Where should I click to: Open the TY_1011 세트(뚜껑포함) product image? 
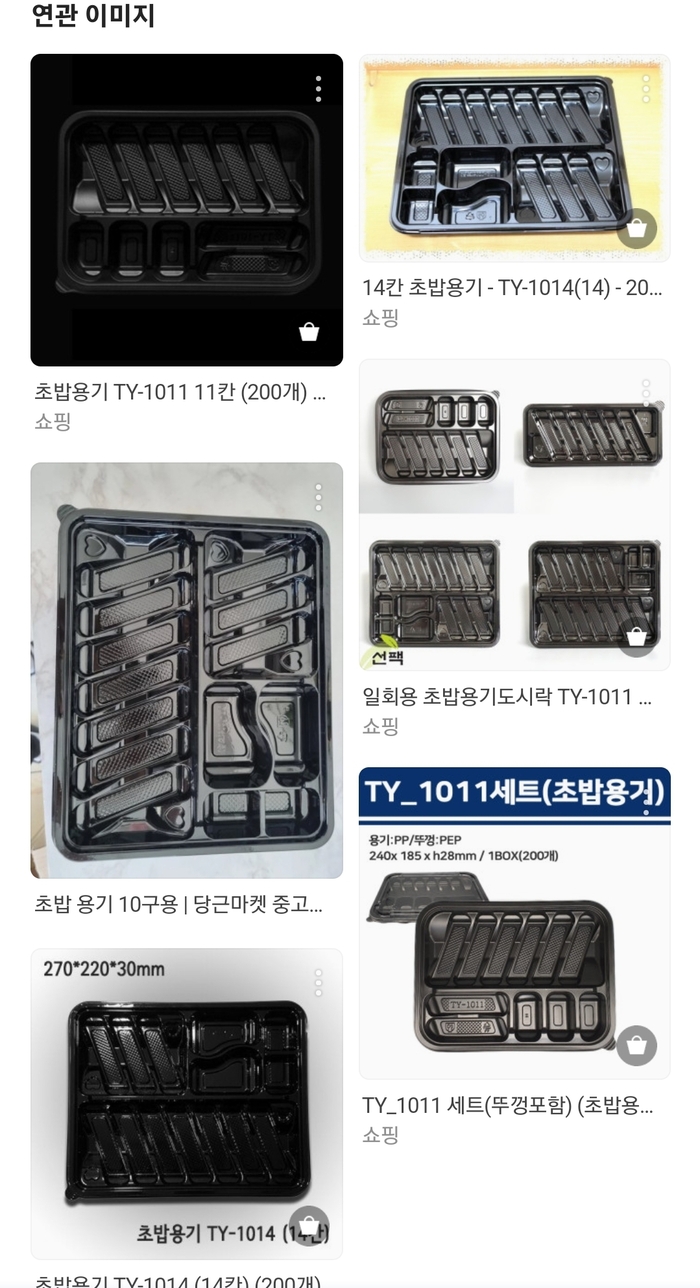[514, 922]
